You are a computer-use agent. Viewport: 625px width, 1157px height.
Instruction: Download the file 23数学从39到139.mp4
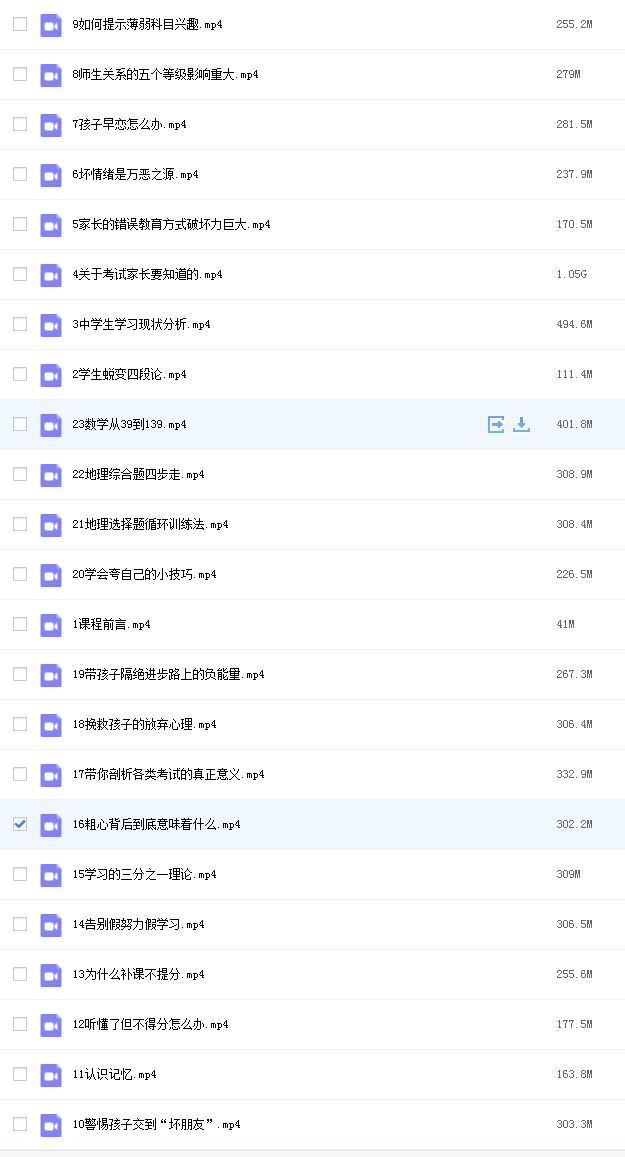tap(522, 424)
